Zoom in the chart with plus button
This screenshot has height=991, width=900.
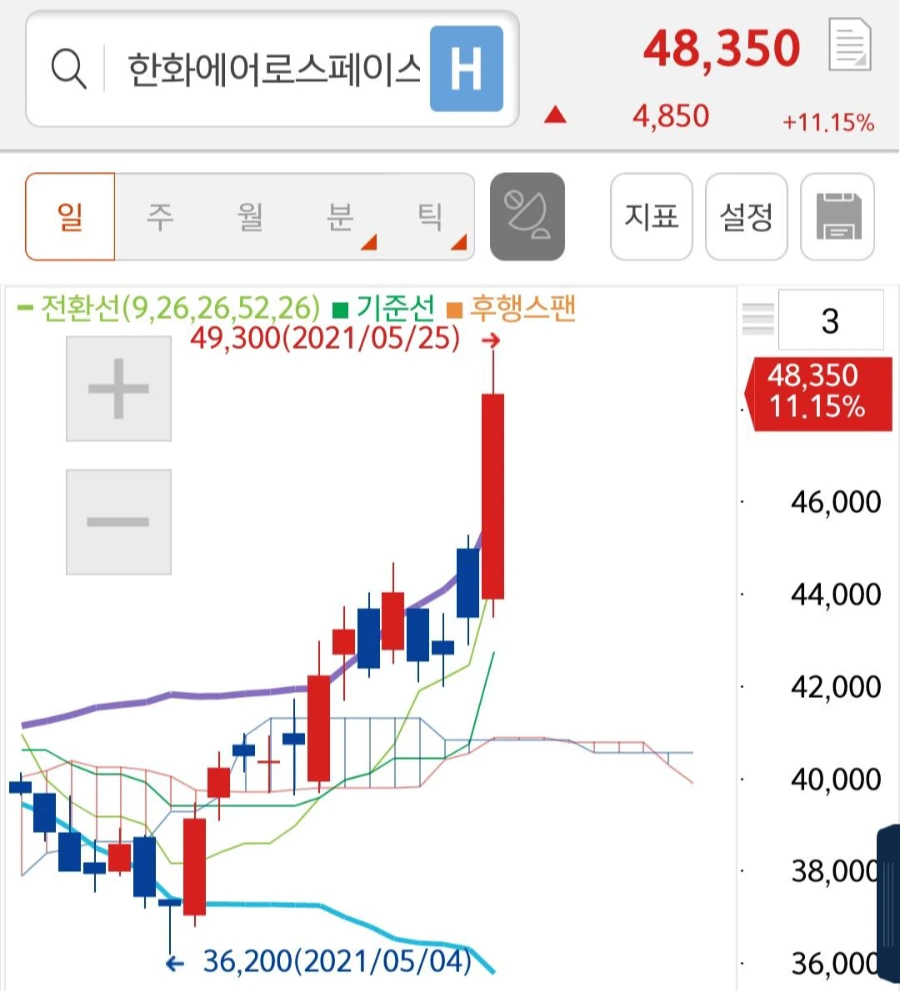tap(118, 388)
